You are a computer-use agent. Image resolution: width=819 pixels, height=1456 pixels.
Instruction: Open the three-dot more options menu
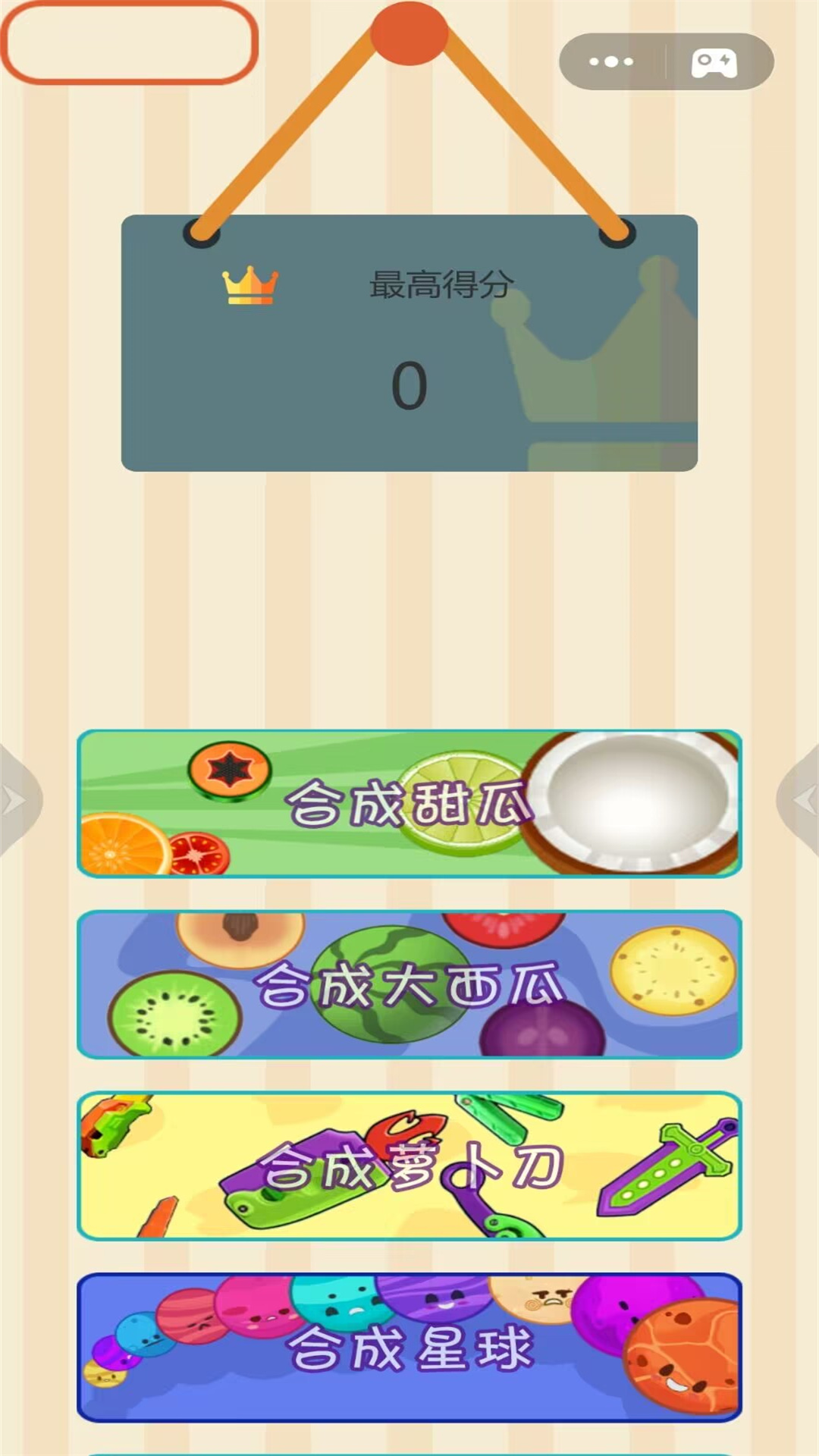click(611, 61)
